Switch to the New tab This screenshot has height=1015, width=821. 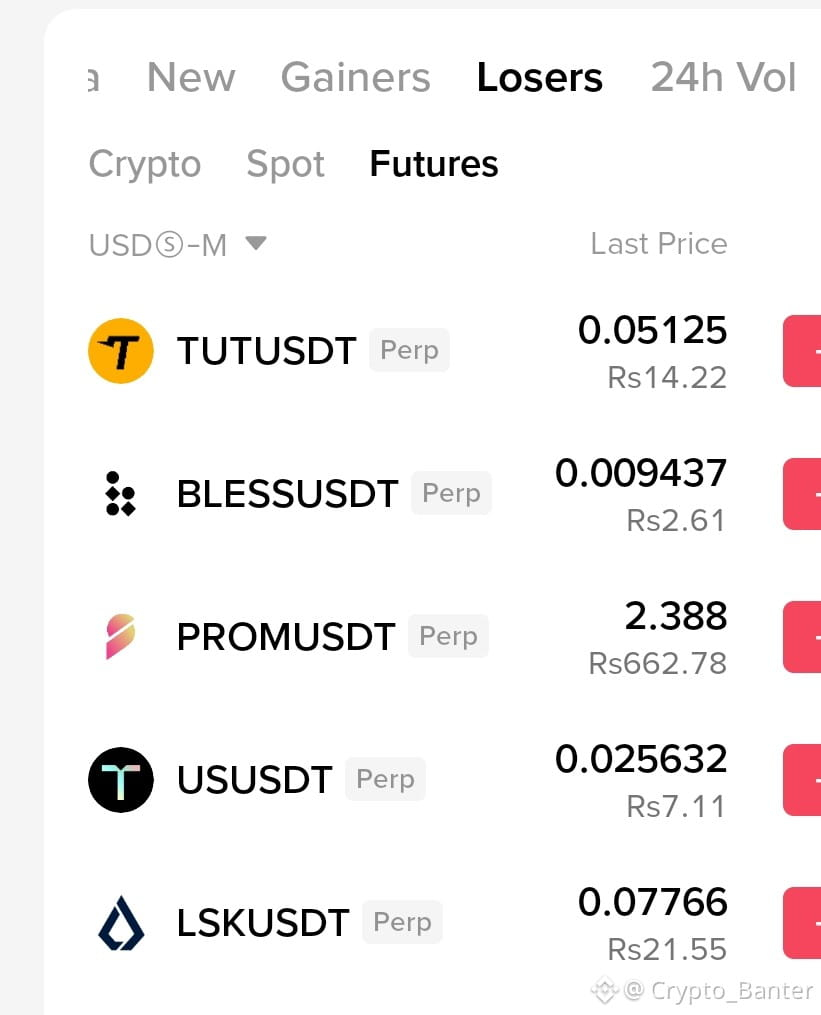click(191, 78)
